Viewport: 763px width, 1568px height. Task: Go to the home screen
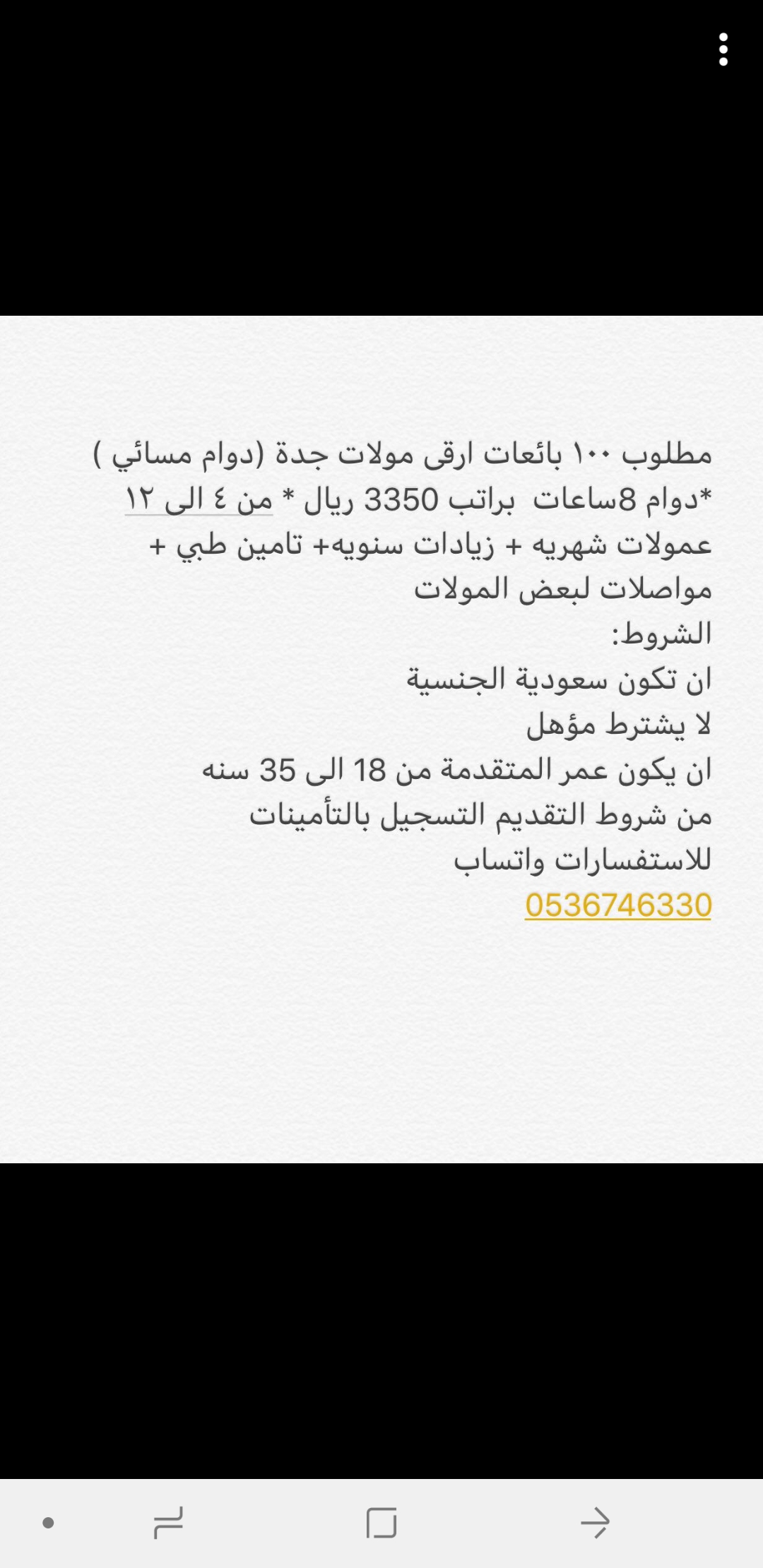point(381,1523)
